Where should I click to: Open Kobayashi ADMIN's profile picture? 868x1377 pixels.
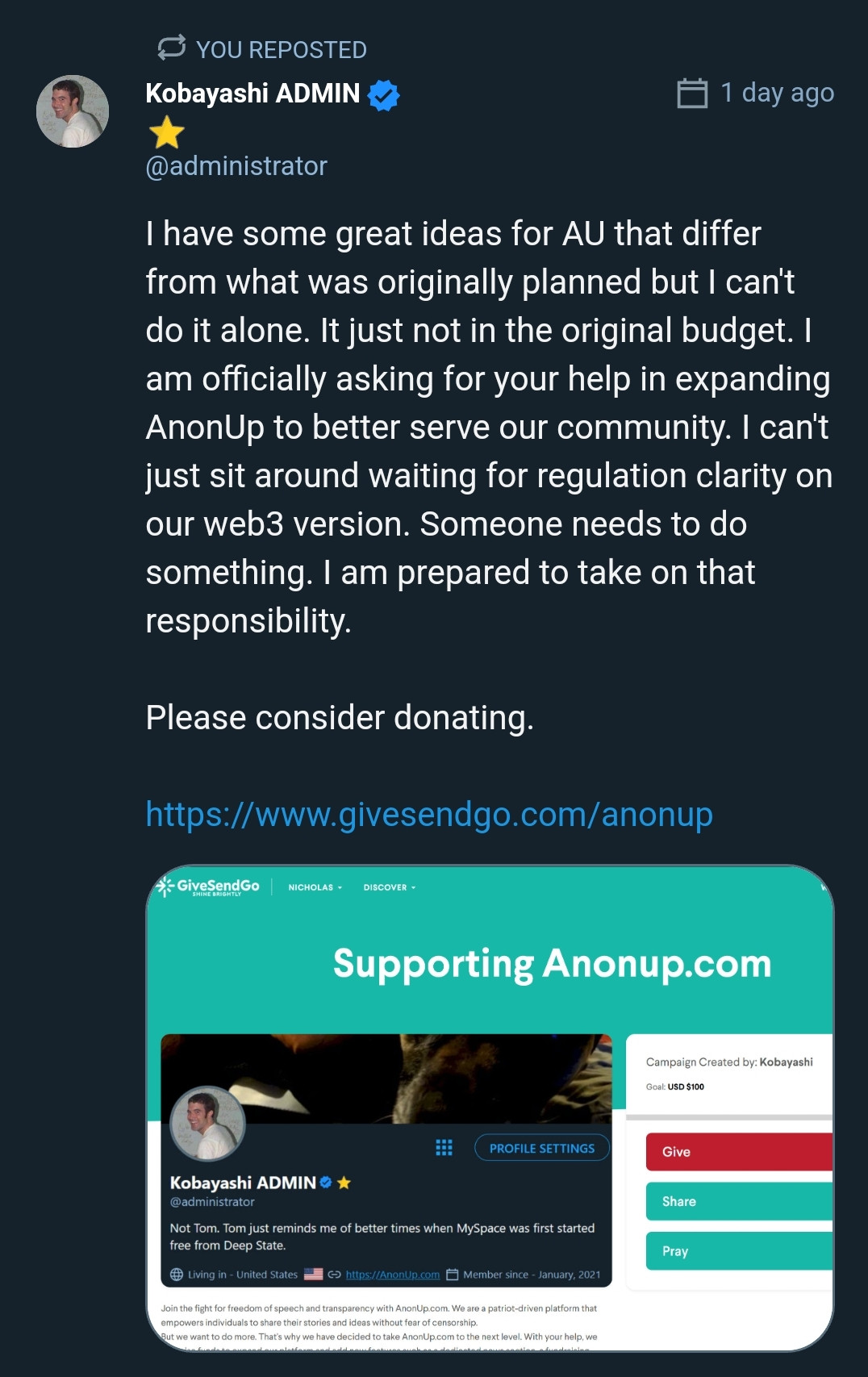coord(73,111)
